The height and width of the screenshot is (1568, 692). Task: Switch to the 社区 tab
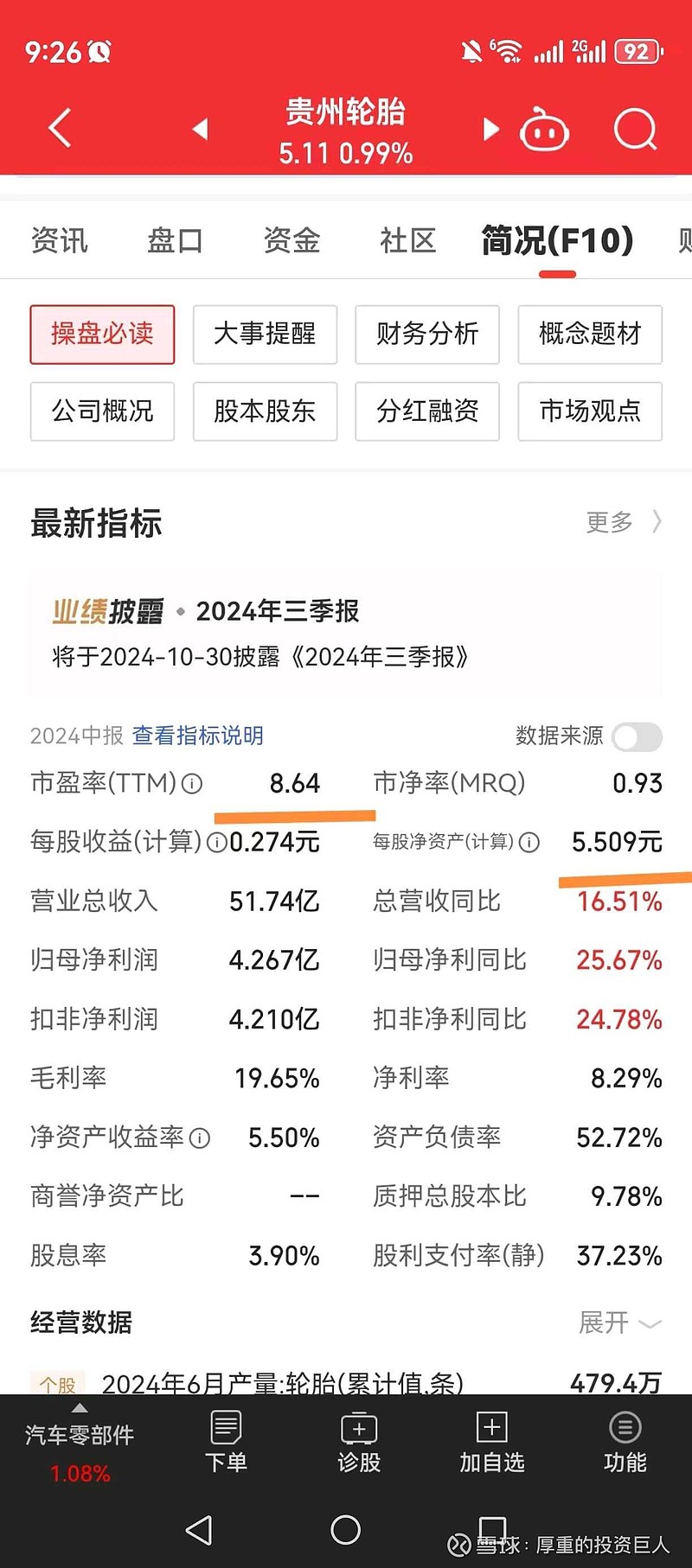406,240
